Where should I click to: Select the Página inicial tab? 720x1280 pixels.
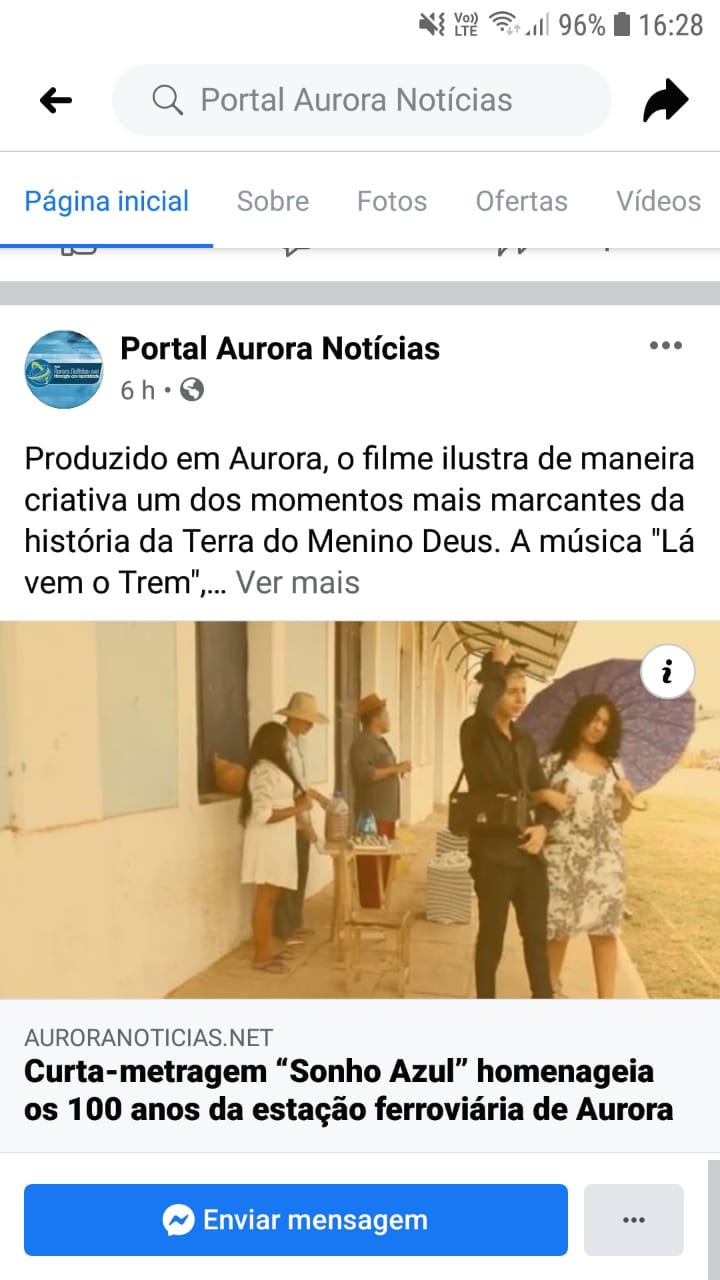pos(107,201)
